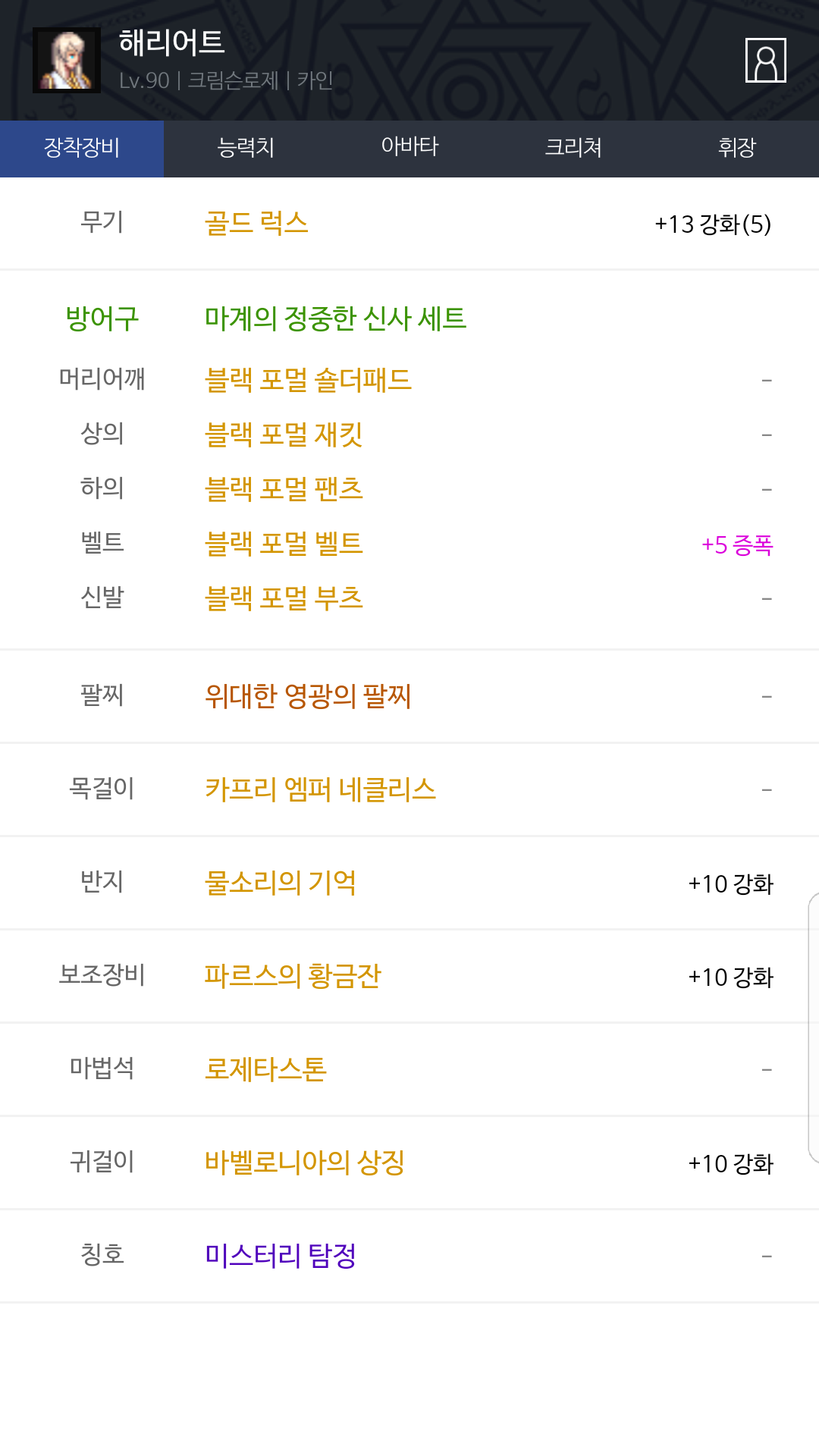Open 파르스의 황금잔 sub equipment

pos(293,975)
